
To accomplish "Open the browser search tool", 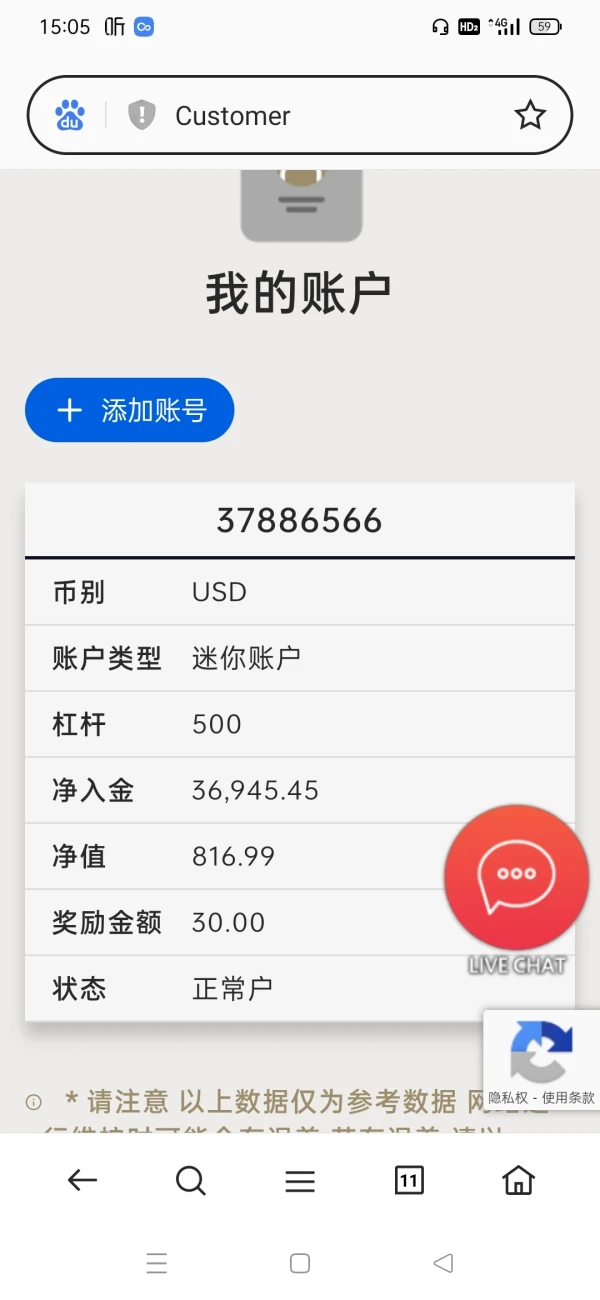I will tap(190, 1181).
